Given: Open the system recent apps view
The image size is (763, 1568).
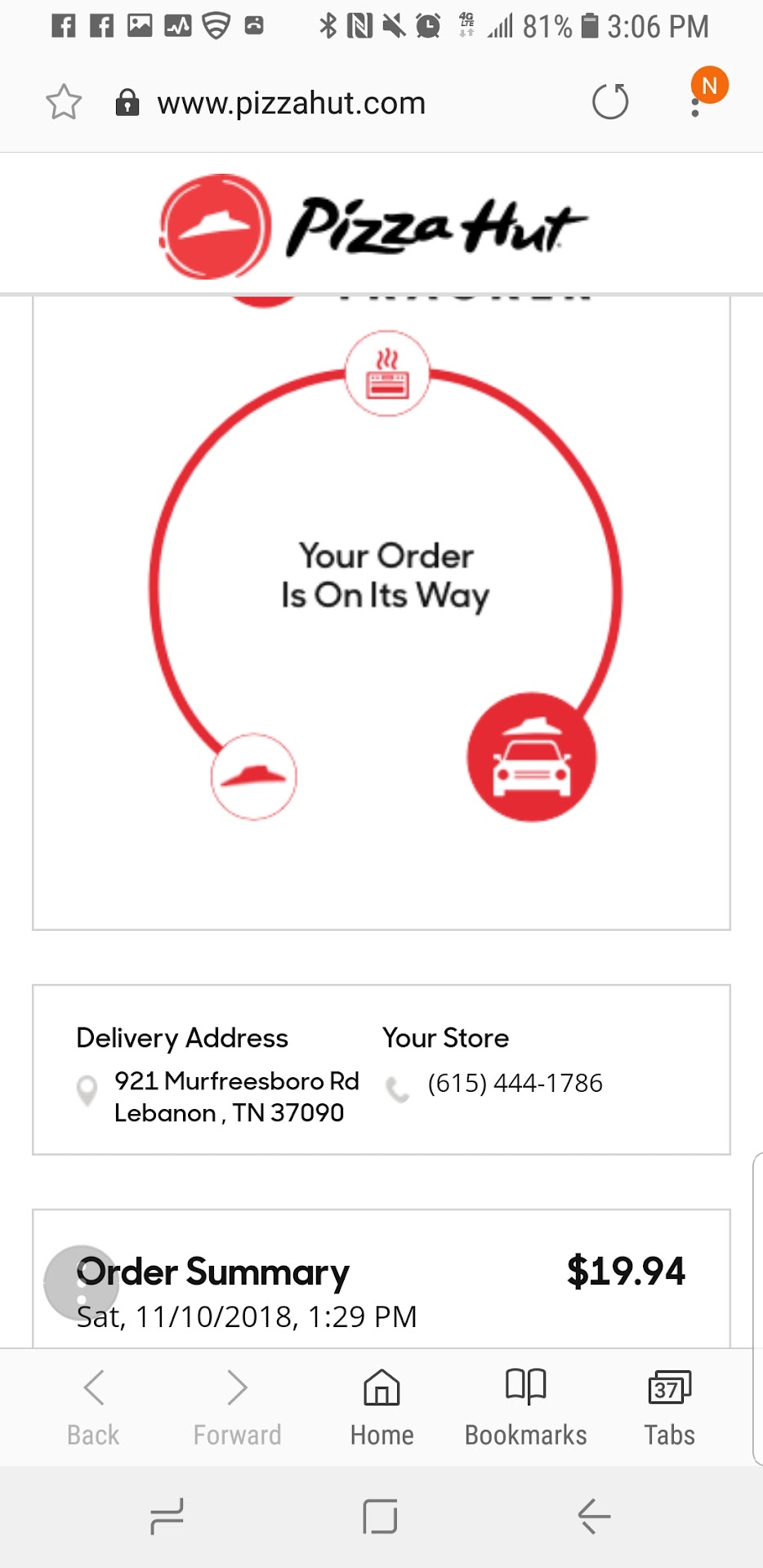Looking at the screenshot, I should click(x=167, y=1517).
